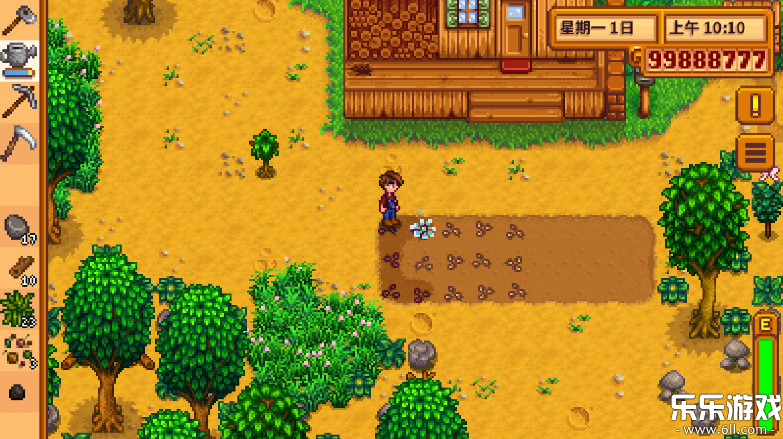783x439 pixels.
Task: Pick the fiber stack of 23
Action: point(18,308)
